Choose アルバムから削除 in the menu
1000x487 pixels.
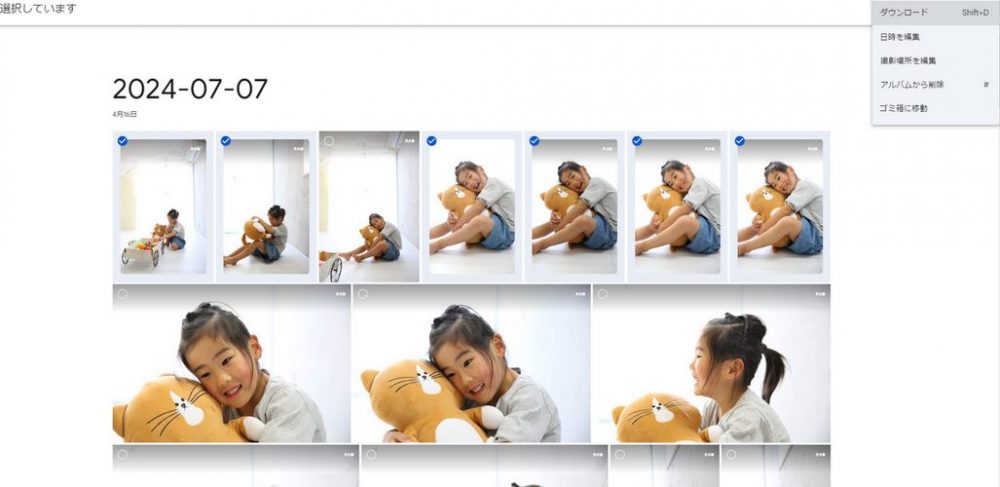pos(910,85)
